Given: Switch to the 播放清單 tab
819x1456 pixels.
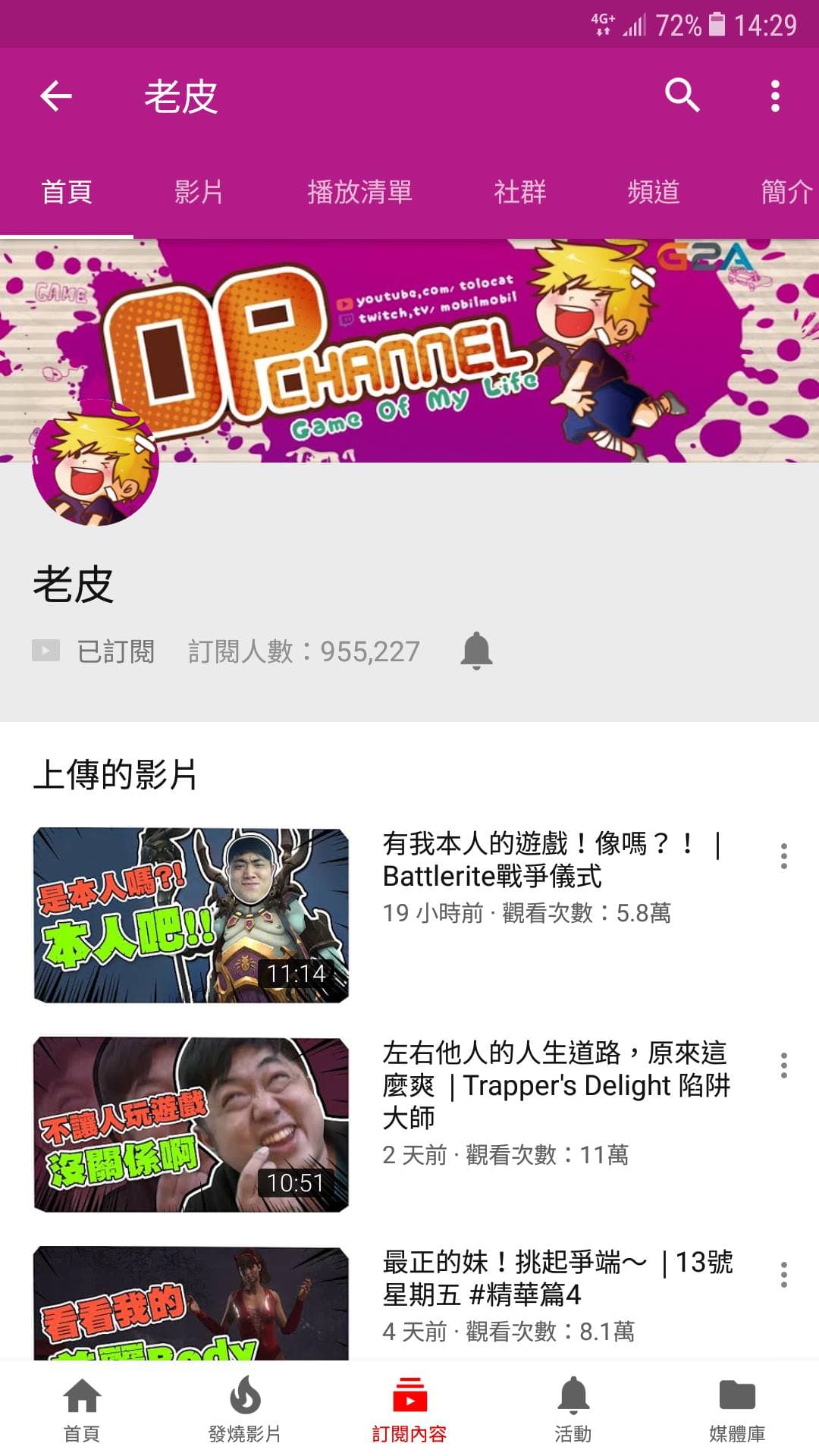Looking at the screenshot, I should pos(359,192).
